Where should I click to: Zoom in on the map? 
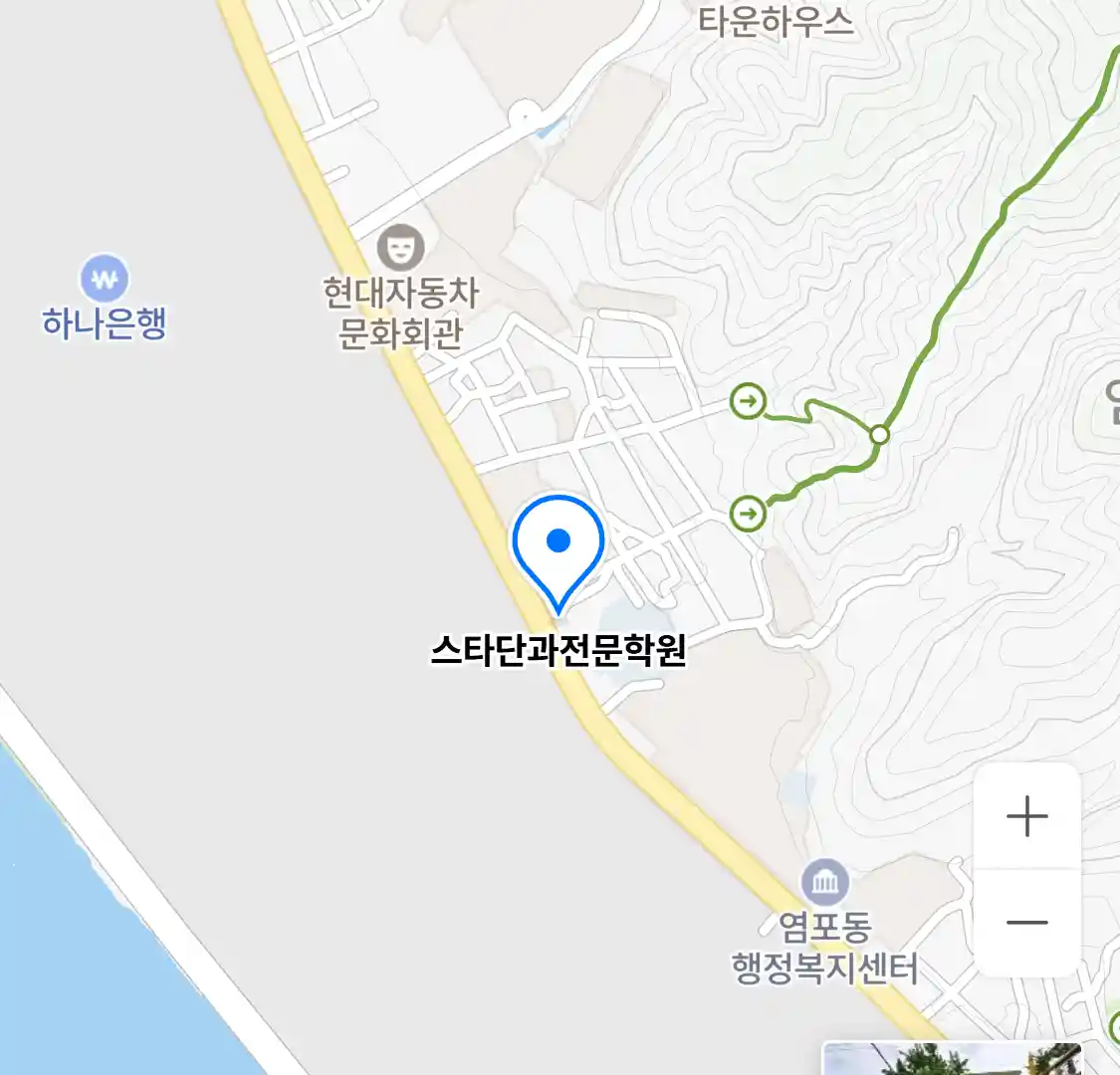[1026, 817]
